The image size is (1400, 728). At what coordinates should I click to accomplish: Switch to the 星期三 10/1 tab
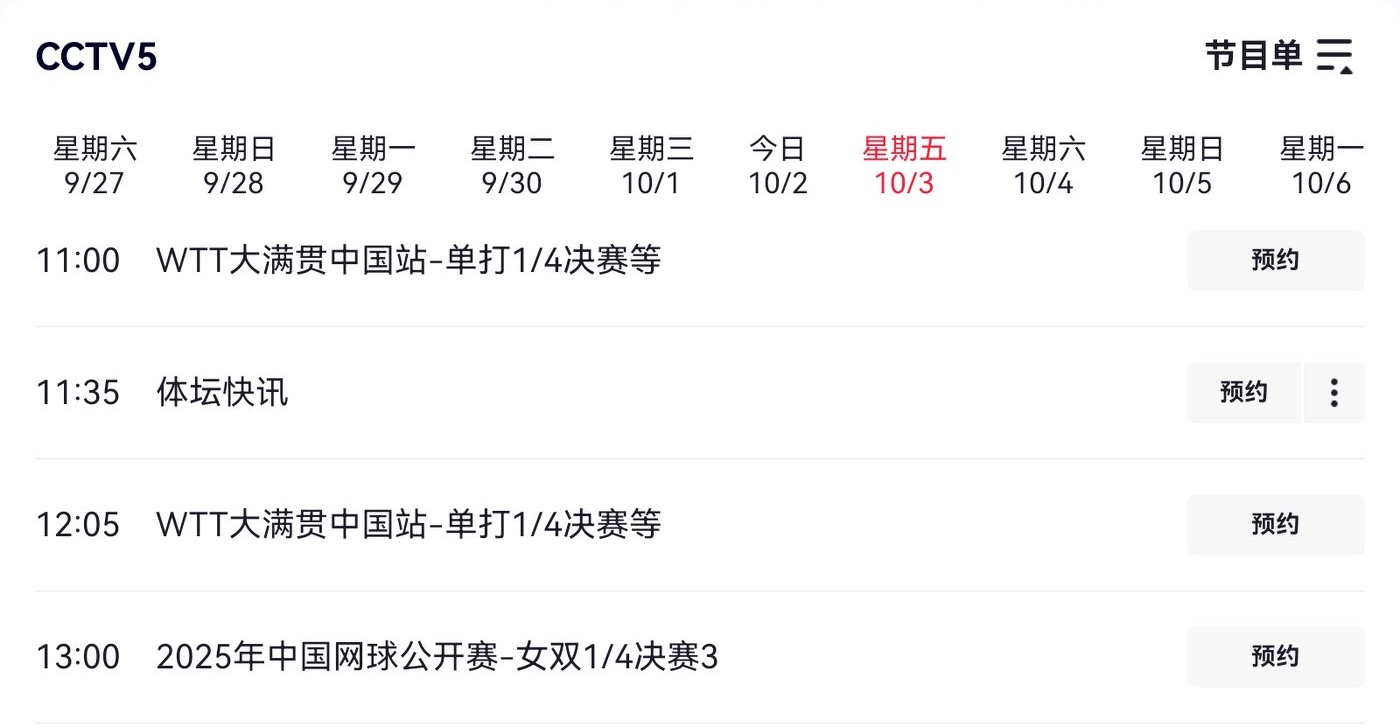[x=651, y=166]
